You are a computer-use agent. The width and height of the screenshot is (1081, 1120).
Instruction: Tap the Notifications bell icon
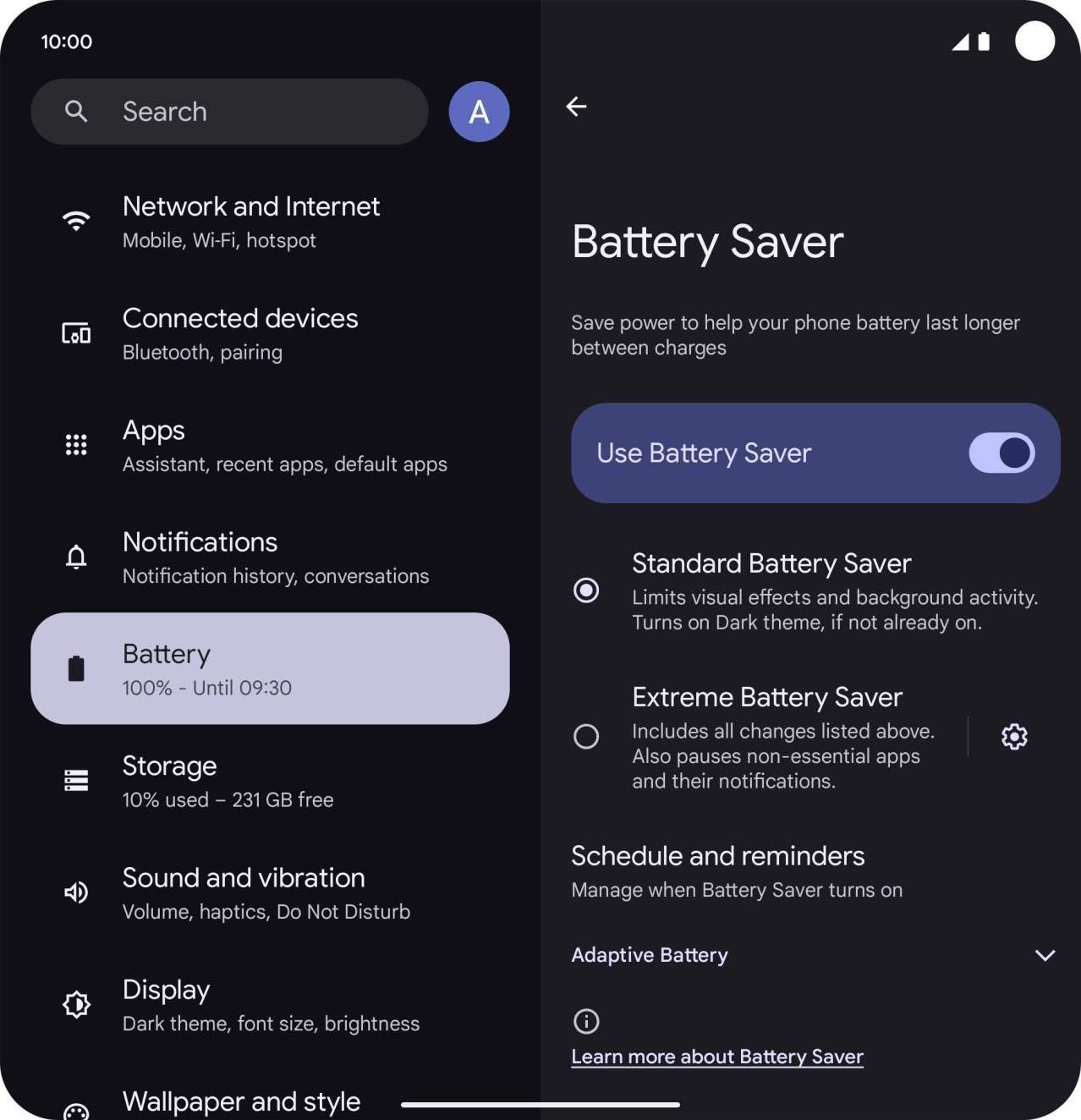[76, 557]
